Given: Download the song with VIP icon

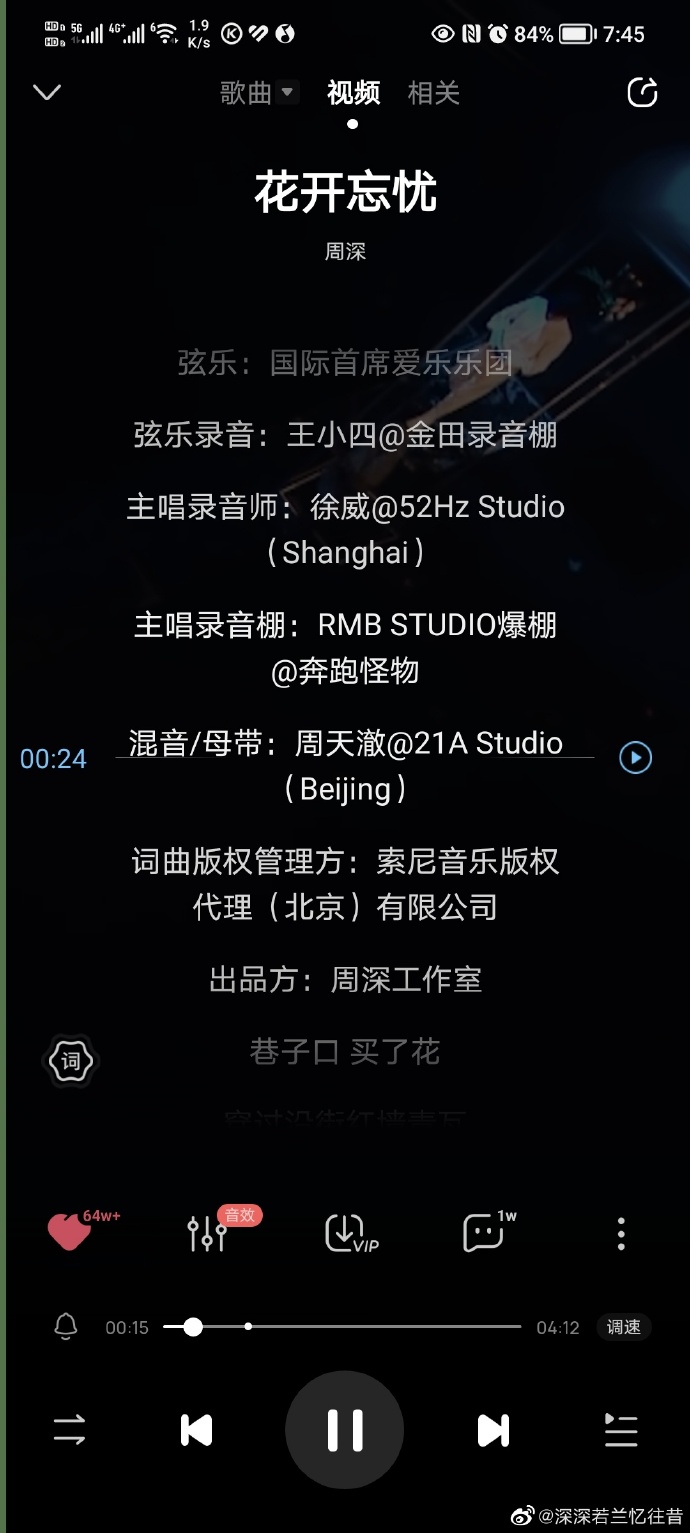Looking at the screenshot, I should (347, 1233).
